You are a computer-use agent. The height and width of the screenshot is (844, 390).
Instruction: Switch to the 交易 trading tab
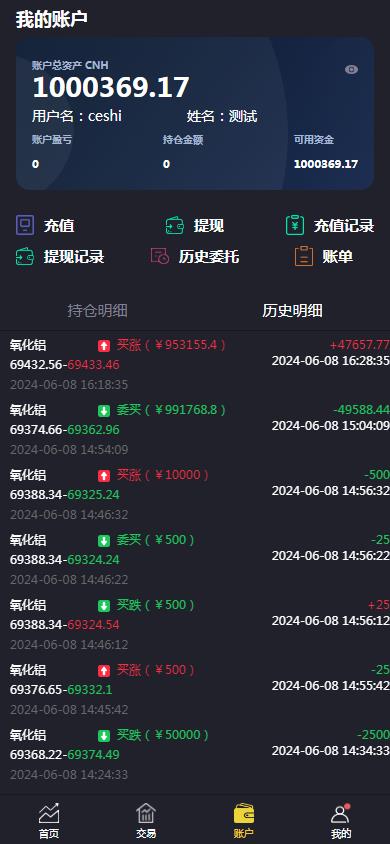(146, 821)
